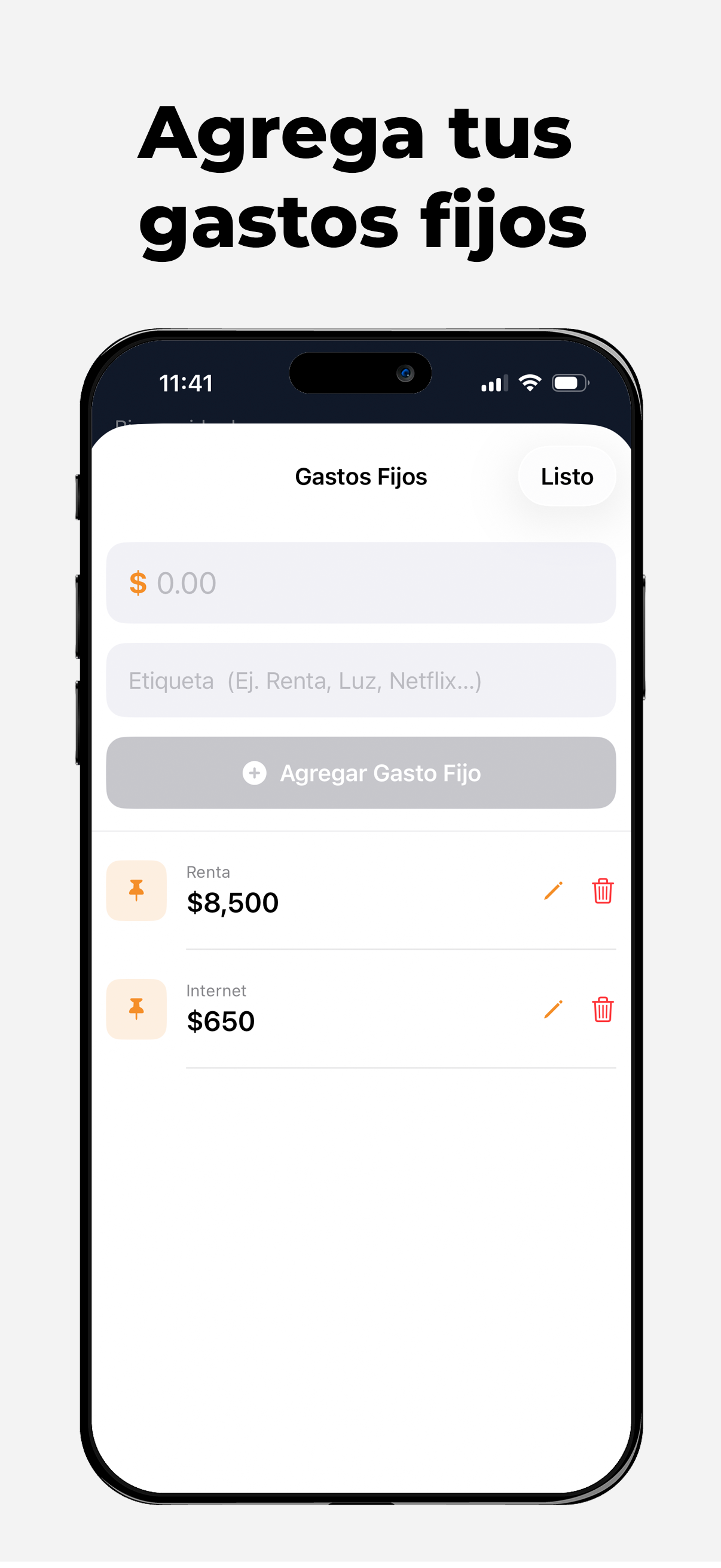This screenshot has width=721, height=1568.
Task: Click the Etiqueta text field
Action: tap(362, 681)
